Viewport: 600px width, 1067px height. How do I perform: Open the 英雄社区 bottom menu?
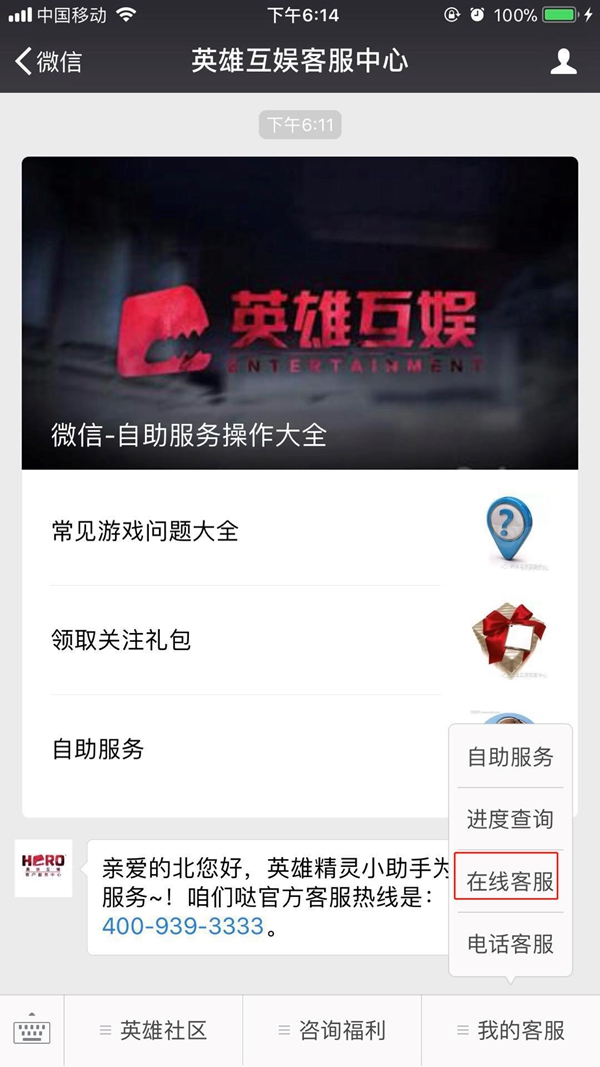click(153, 1031)
